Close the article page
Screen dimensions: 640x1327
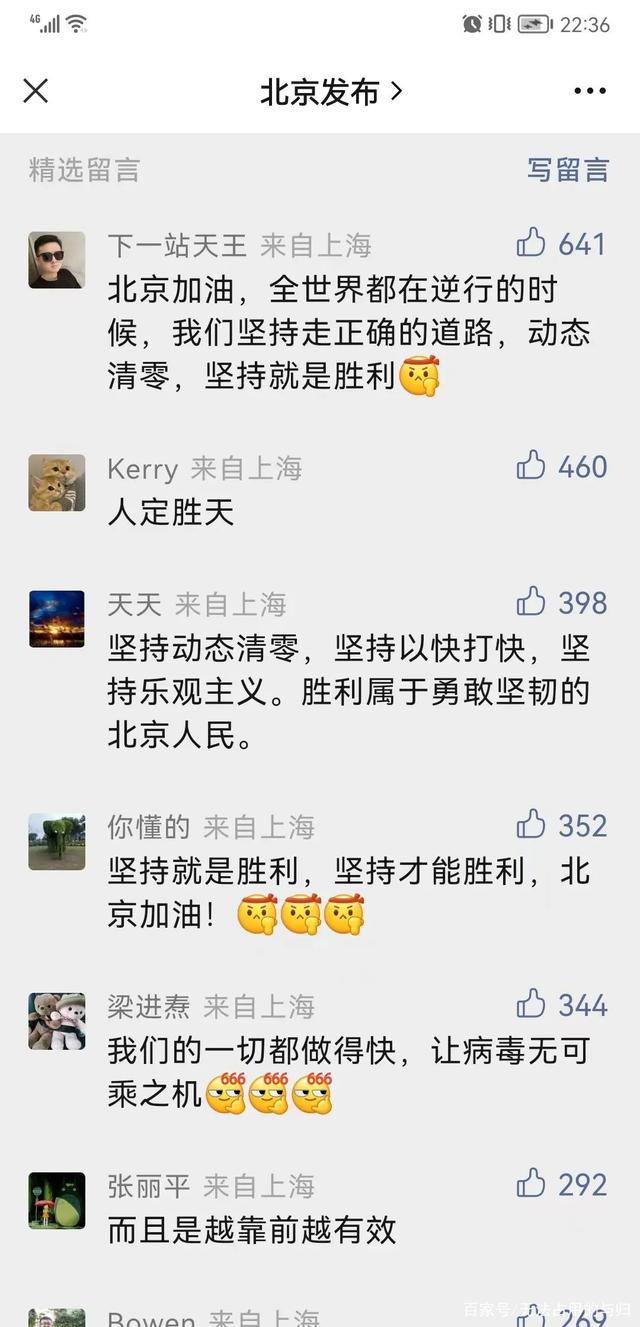click(x=36, y=91)
